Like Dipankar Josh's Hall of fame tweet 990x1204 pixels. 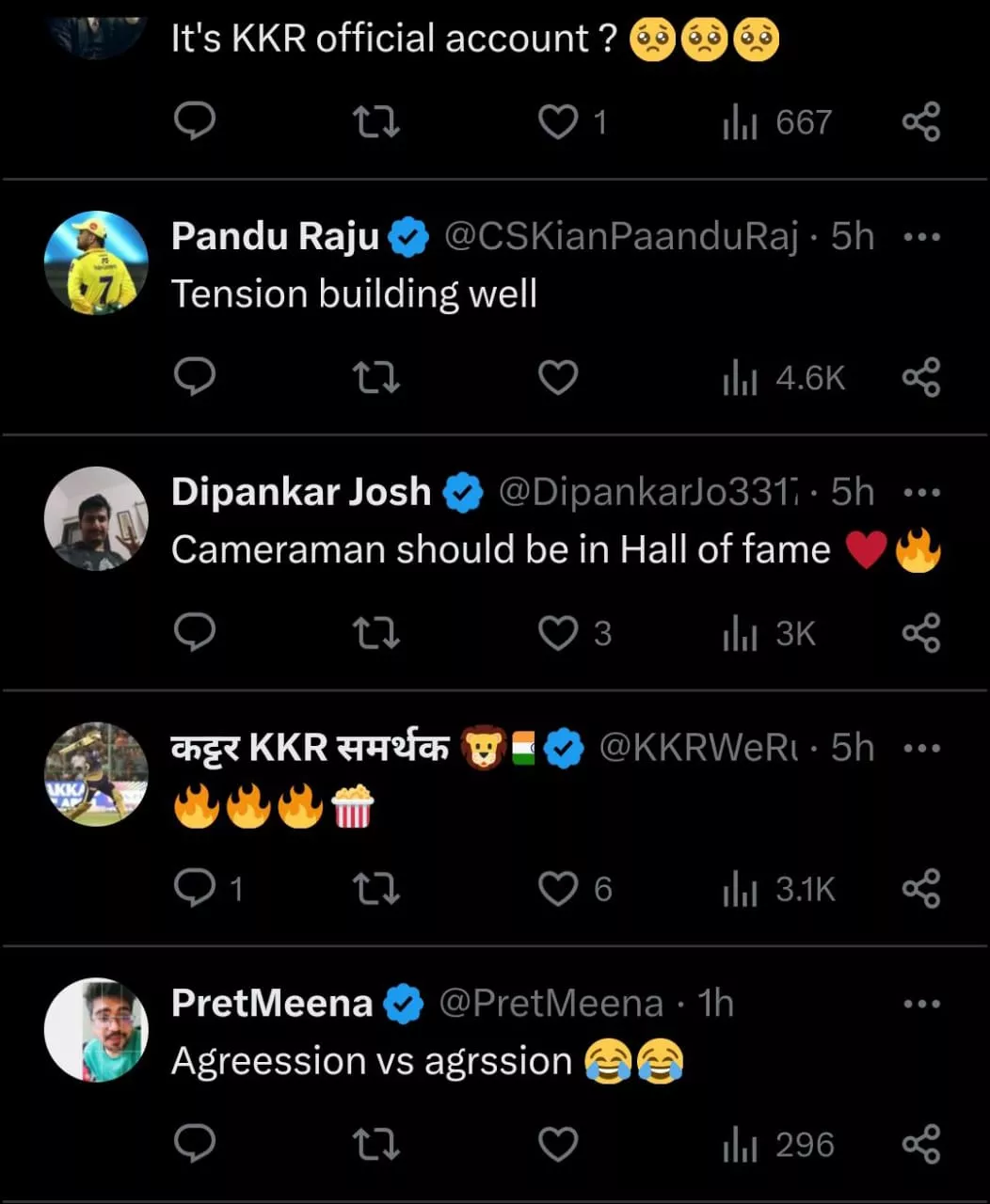coord(557,634)
